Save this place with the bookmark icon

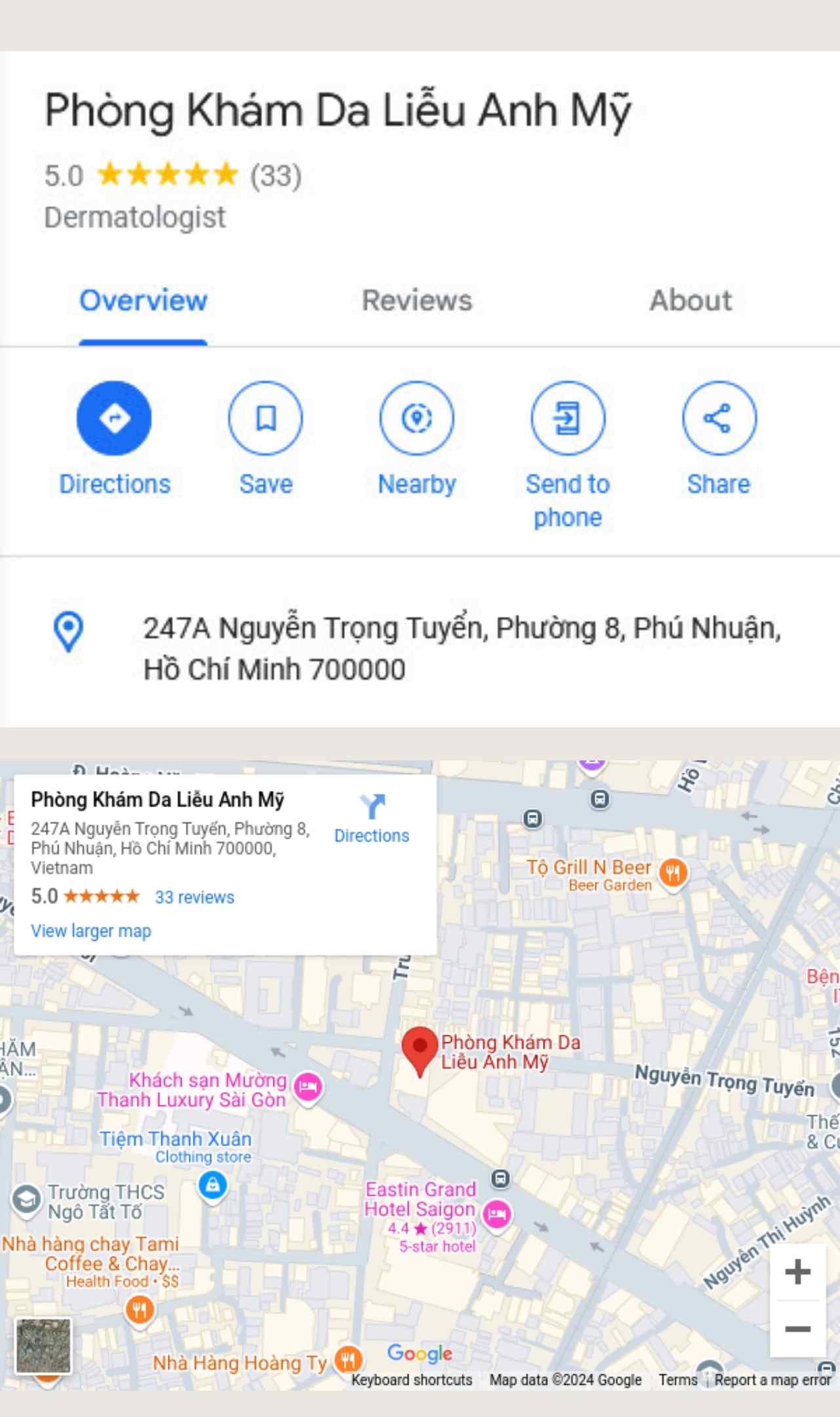pyautogui.click(x=265, y=418)
